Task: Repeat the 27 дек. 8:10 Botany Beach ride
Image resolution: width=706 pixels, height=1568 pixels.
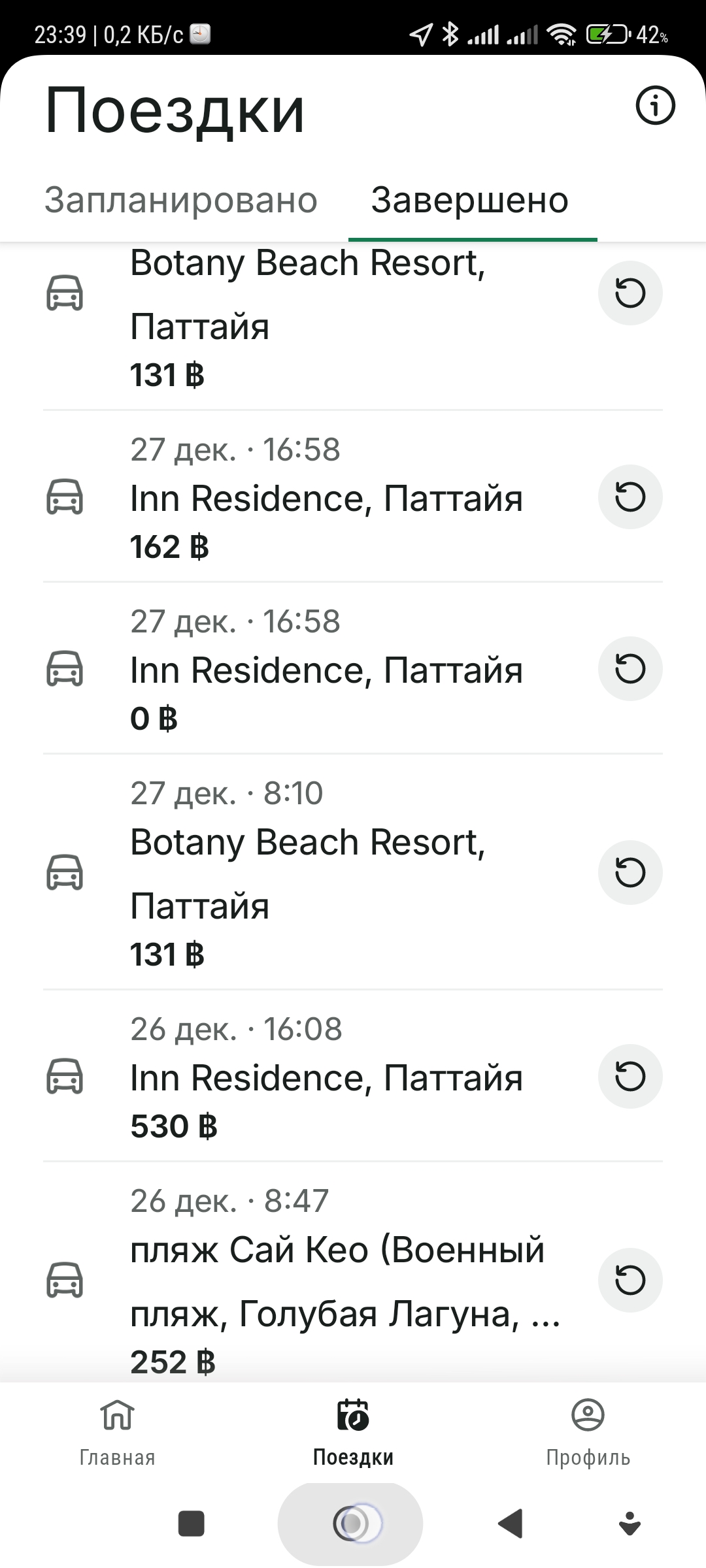Action: [630, 872]
